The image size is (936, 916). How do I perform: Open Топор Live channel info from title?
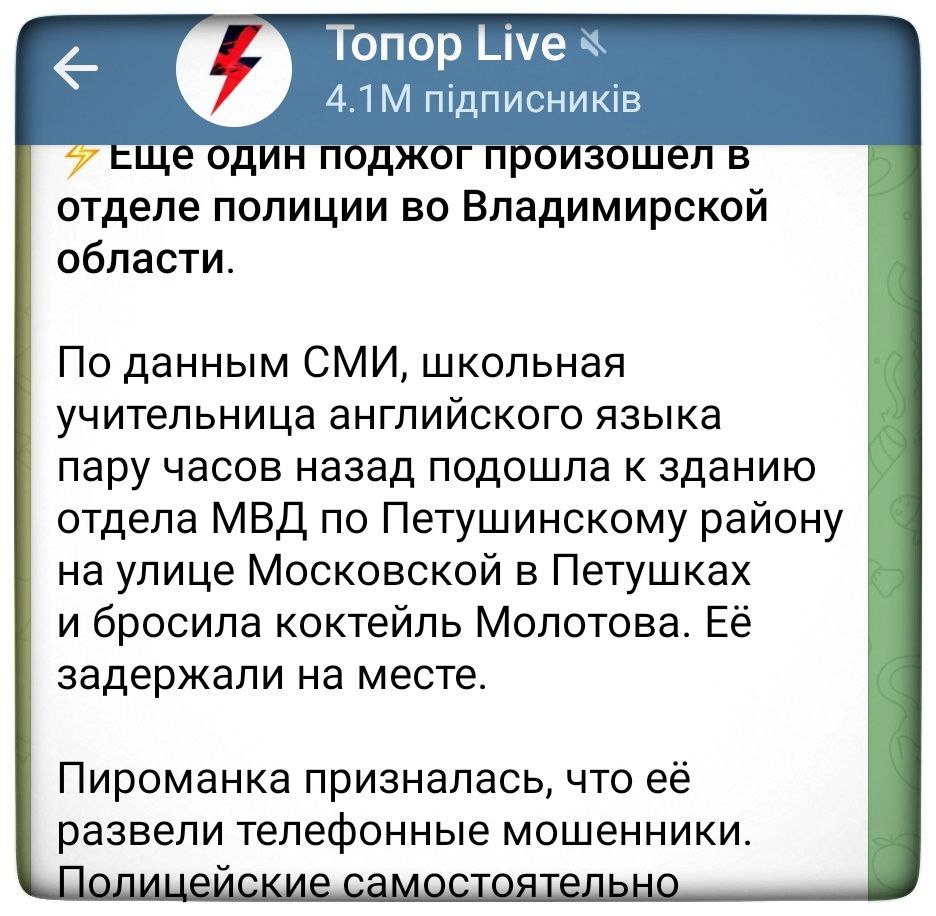[446, 45]
